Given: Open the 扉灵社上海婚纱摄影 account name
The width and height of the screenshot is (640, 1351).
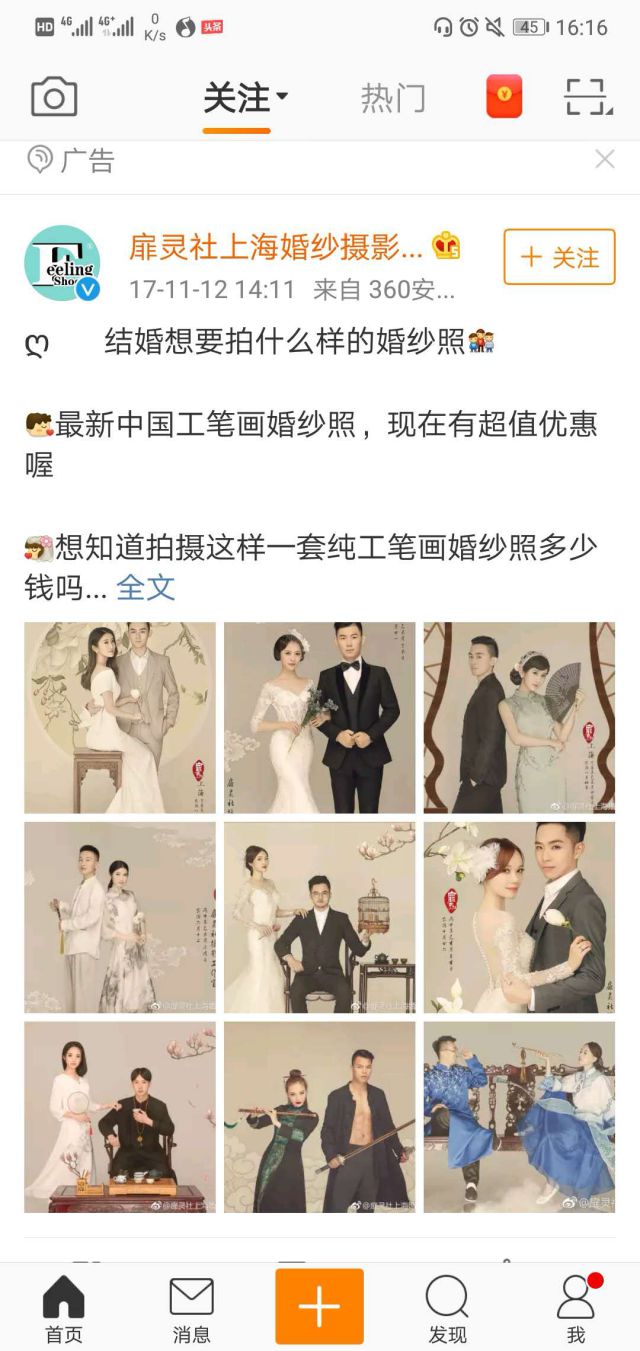Looking at the screenshot, I should [x=276, y=246].
